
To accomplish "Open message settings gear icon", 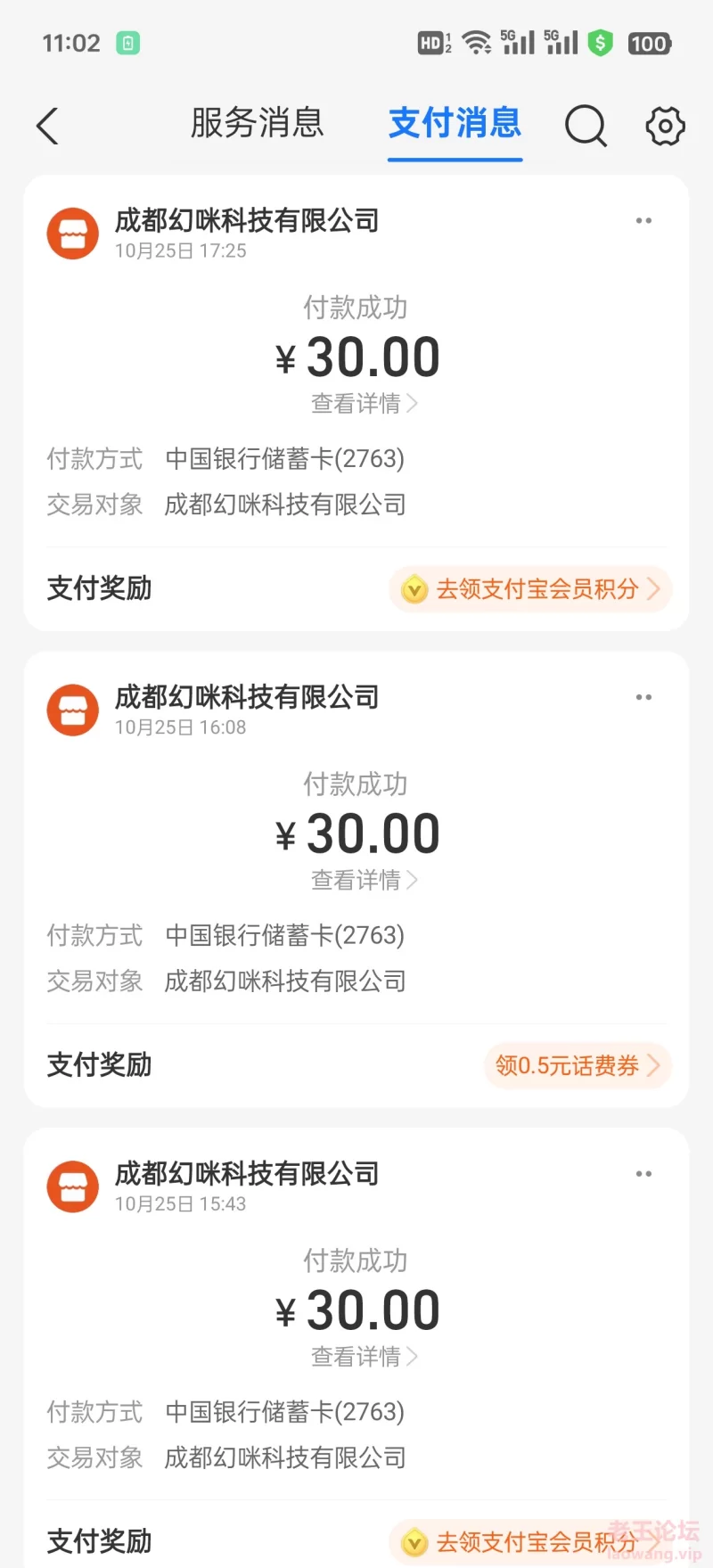I will pyautogui.click(x=665, y=126).
